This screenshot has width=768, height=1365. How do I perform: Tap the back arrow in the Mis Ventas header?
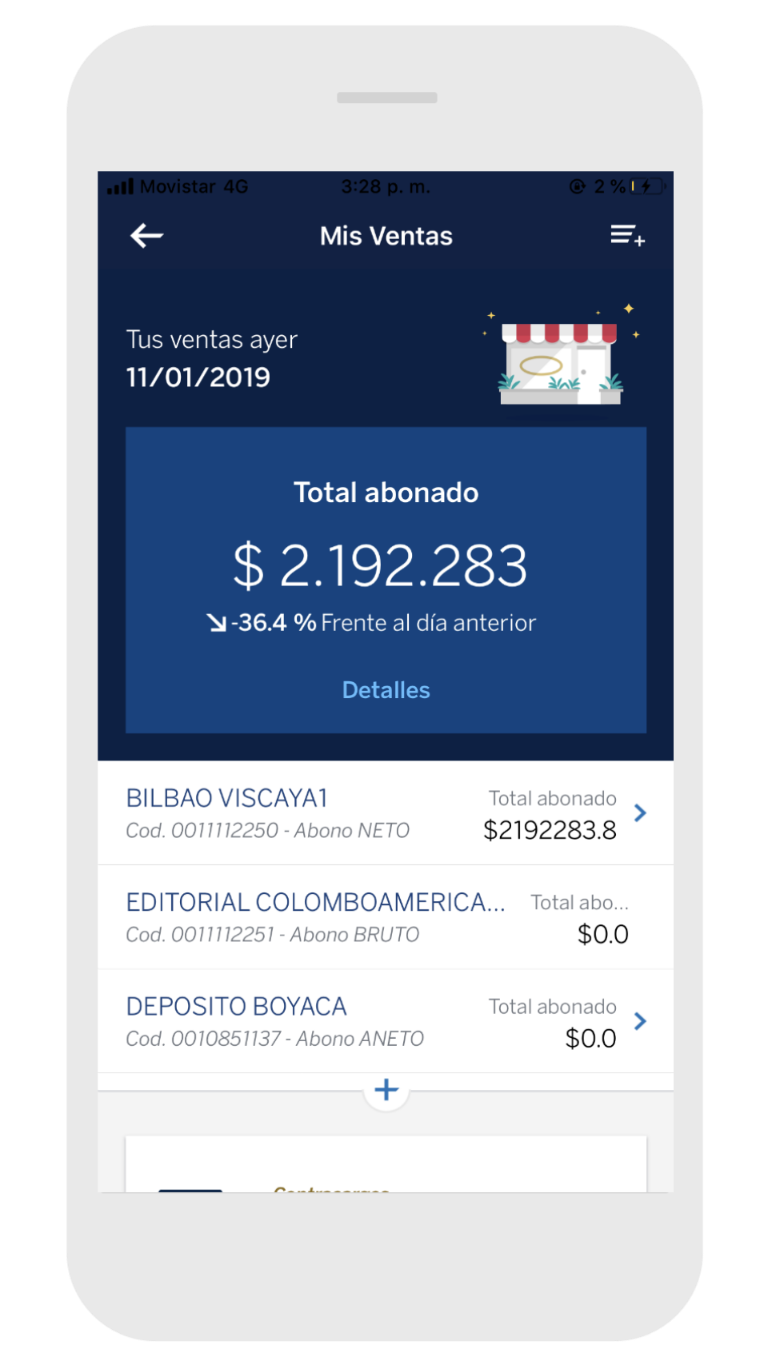pos(146,236)
